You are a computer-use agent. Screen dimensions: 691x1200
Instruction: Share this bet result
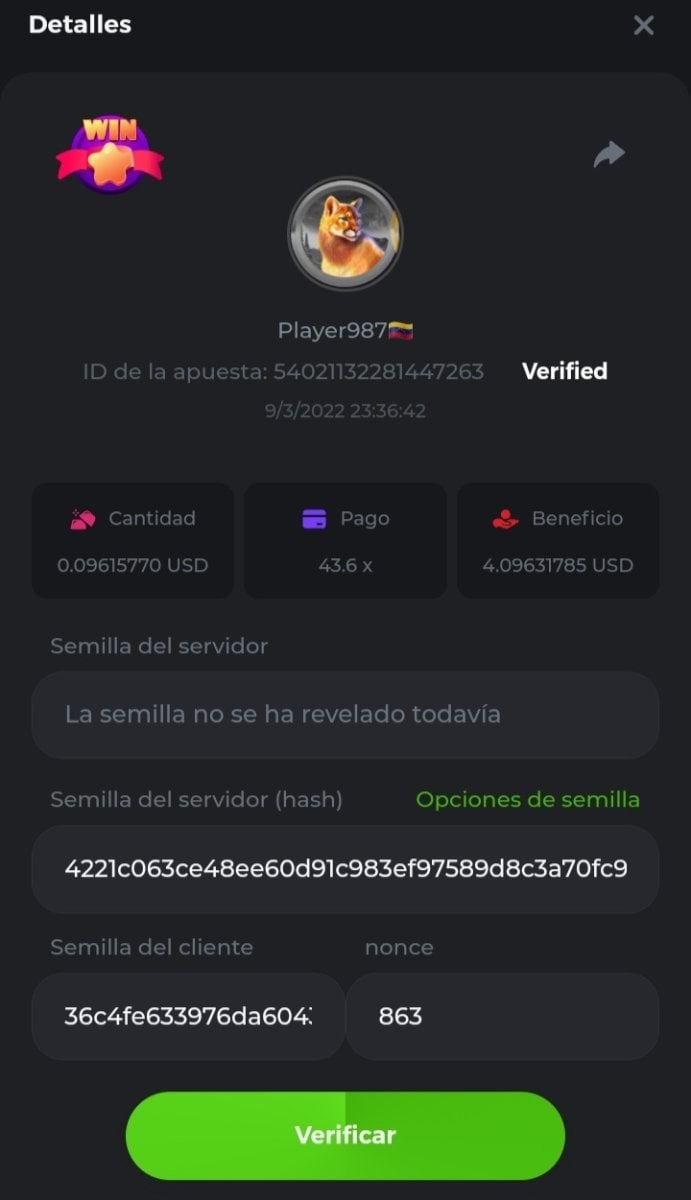pyautogui.click(x=609, y=154)
